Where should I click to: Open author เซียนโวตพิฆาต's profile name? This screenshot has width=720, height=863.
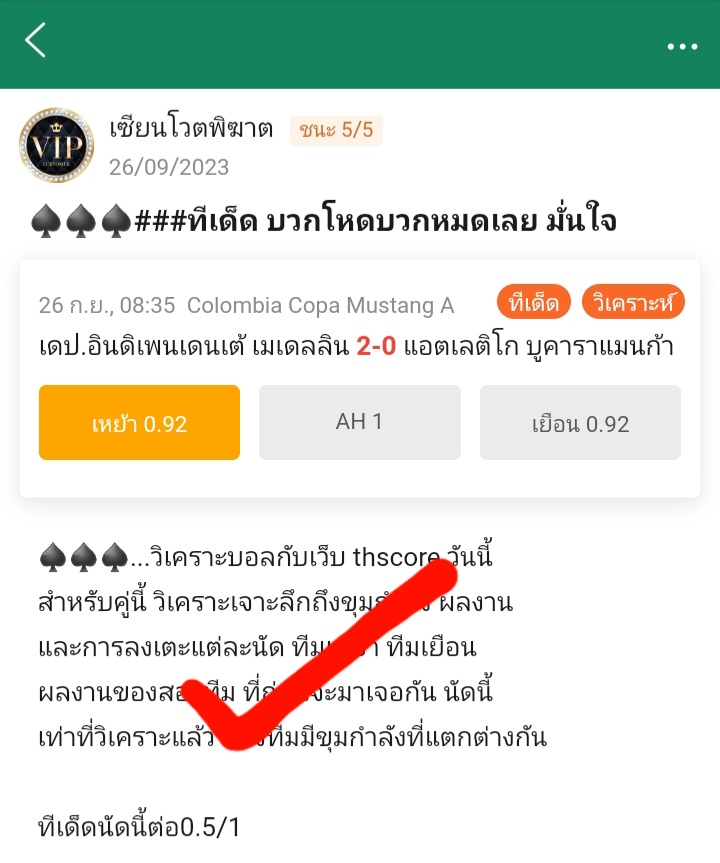click(x=190, y=130)
